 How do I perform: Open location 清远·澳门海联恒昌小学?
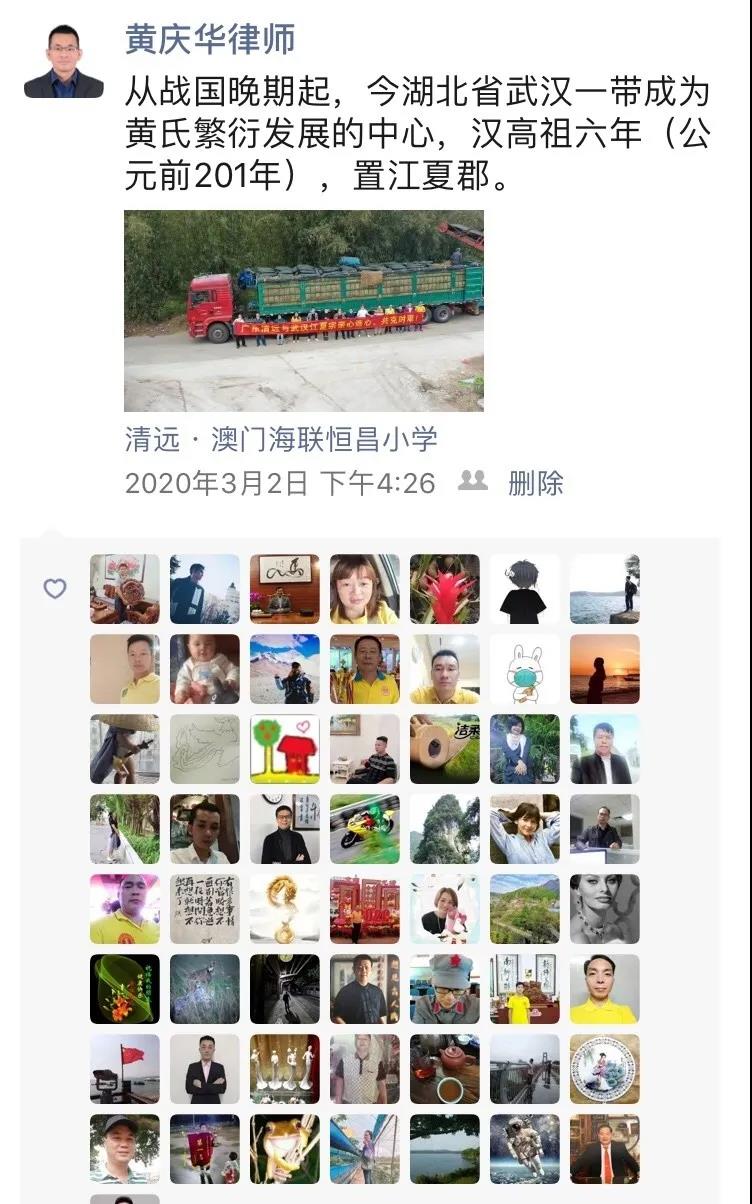281,439
